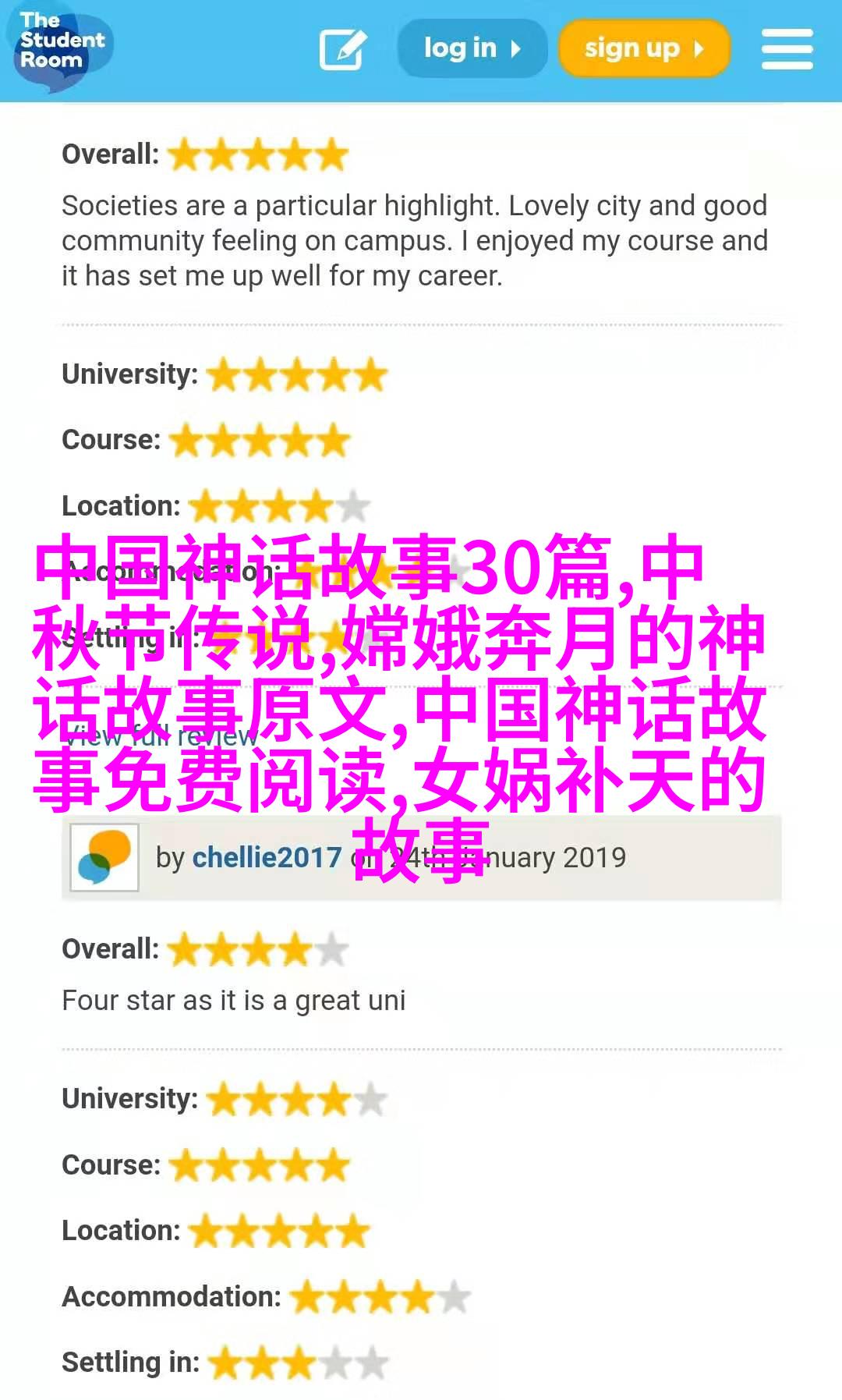Tap the log in button
Viewport: 842px width, 1400px height.
pyautogui.click(x=472, y=49)
